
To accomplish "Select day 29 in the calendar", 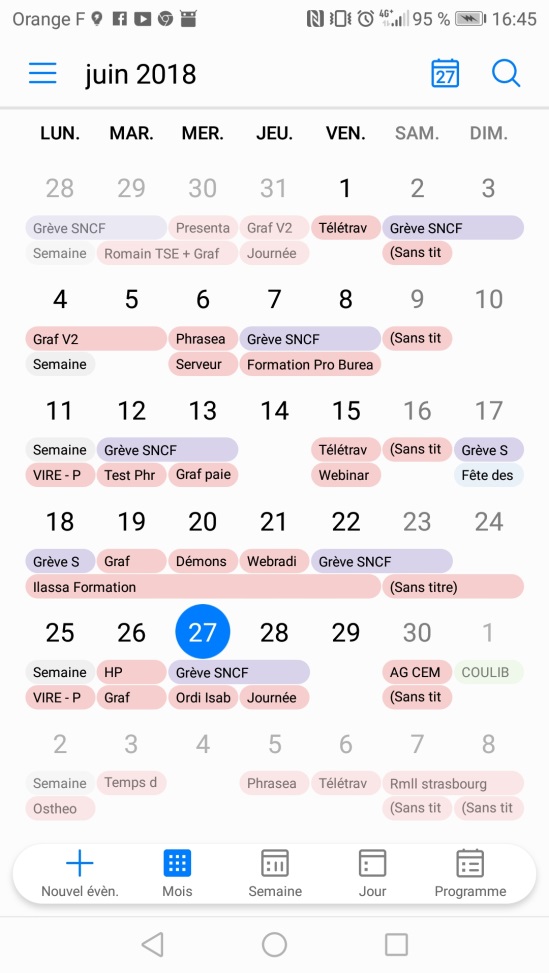I will [x=346, y=633].
